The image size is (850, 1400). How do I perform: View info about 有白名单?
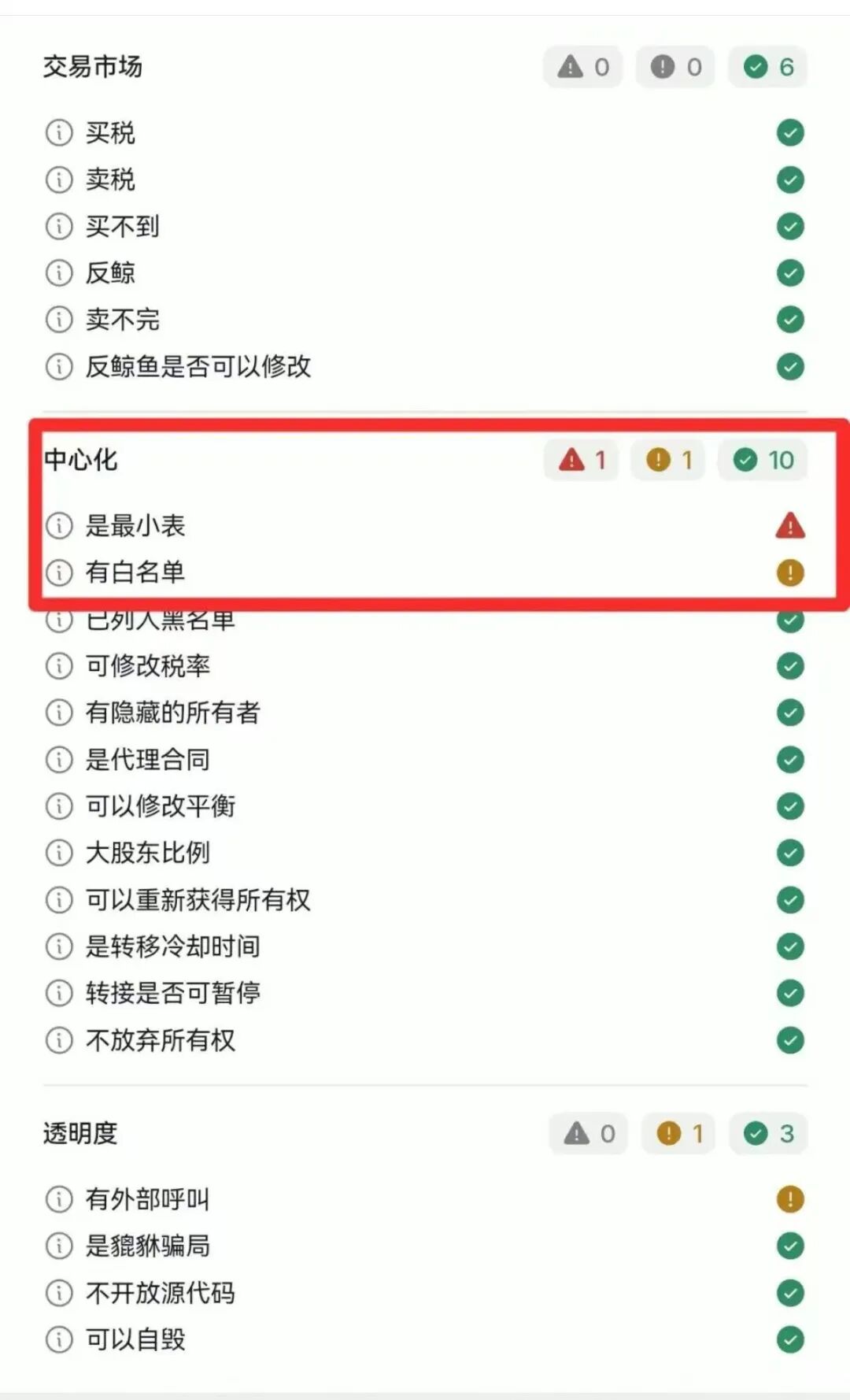pyautogui.click(x=59, y=572)
